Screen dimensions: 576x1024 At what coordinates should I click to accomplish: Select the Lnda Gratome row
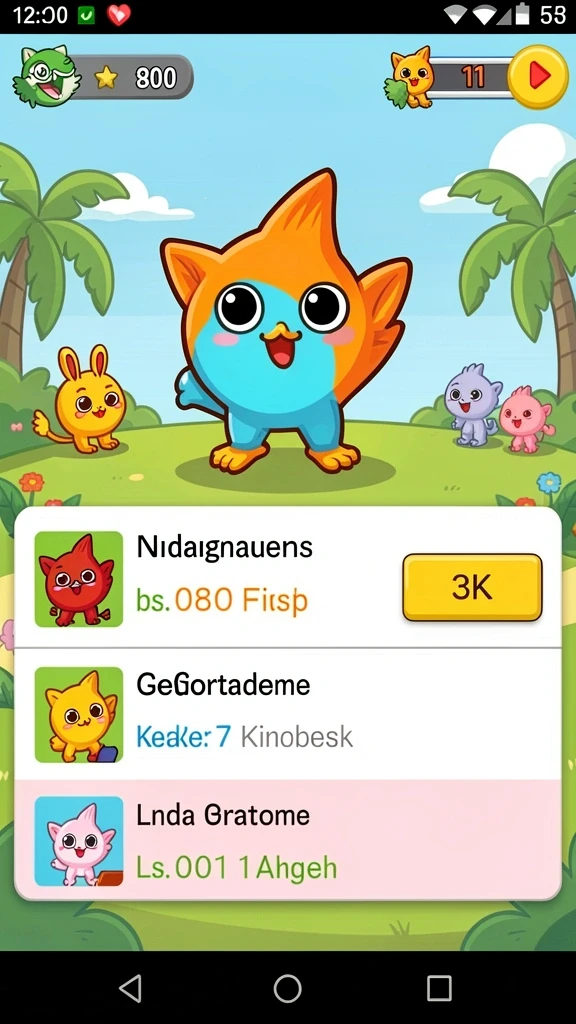(287, 840)
